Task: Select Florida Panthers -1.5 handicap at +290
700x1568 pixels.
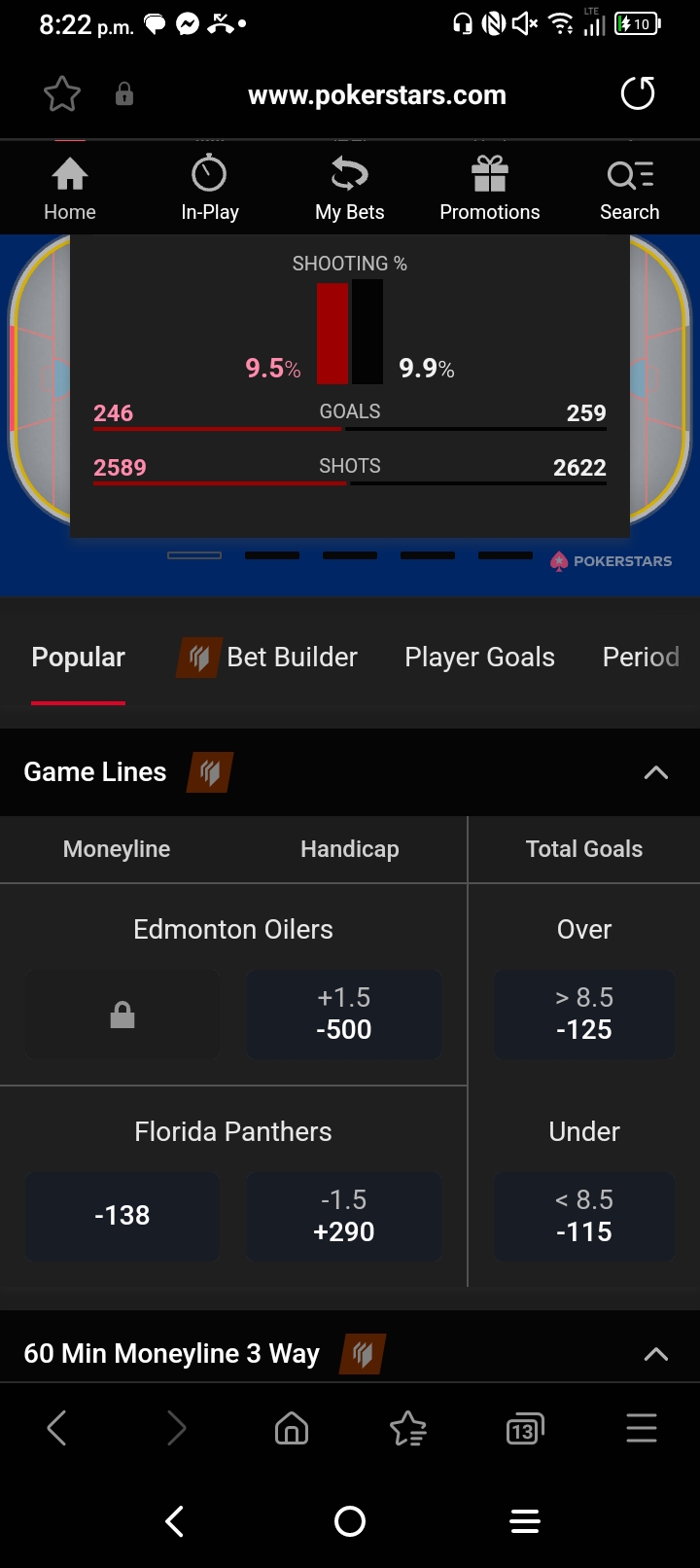Action: 344,1216
